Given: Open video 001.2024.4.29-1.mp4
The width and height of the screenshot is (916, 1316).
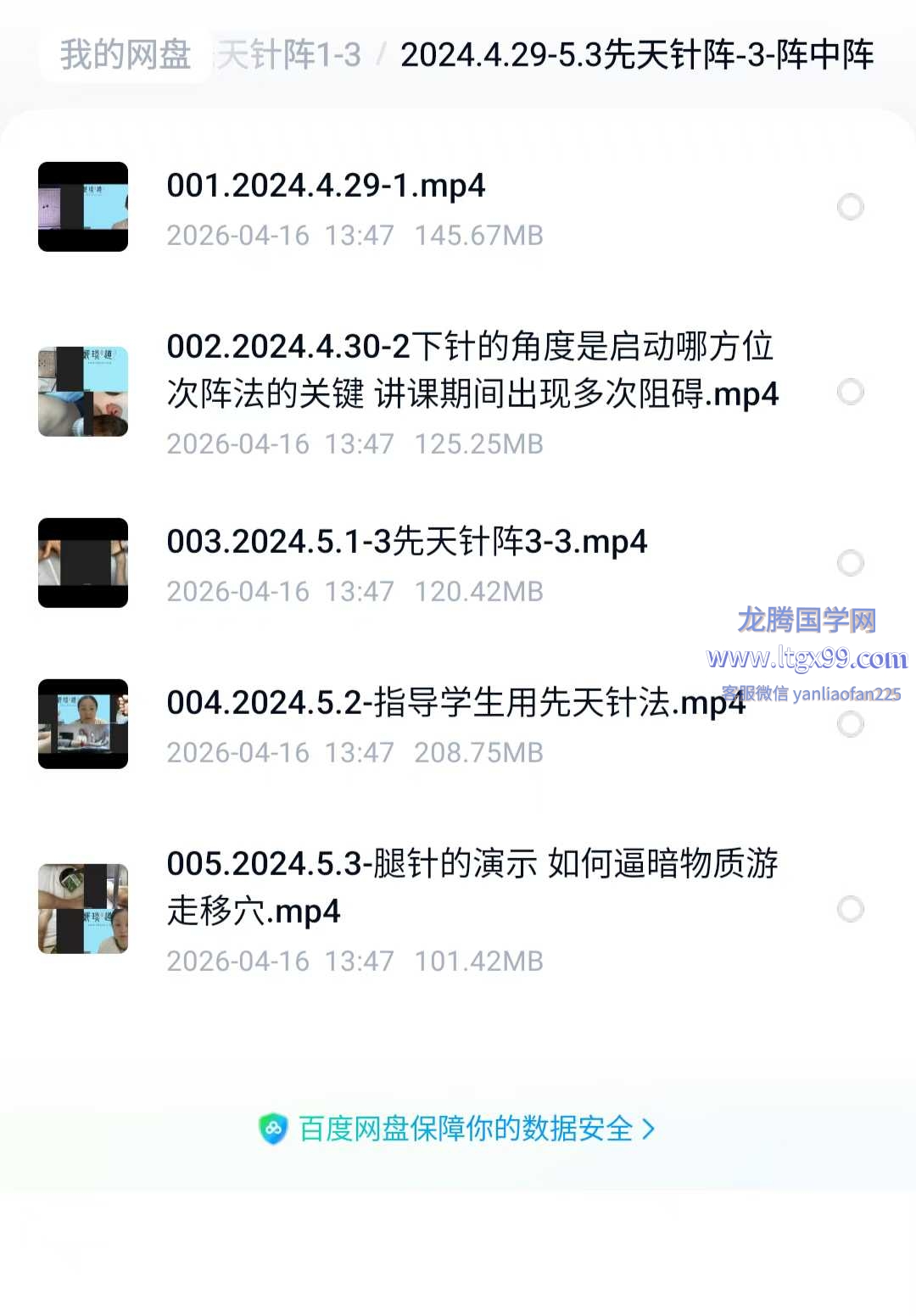Looking at the screenshot, I should click(x=326, y=186).
